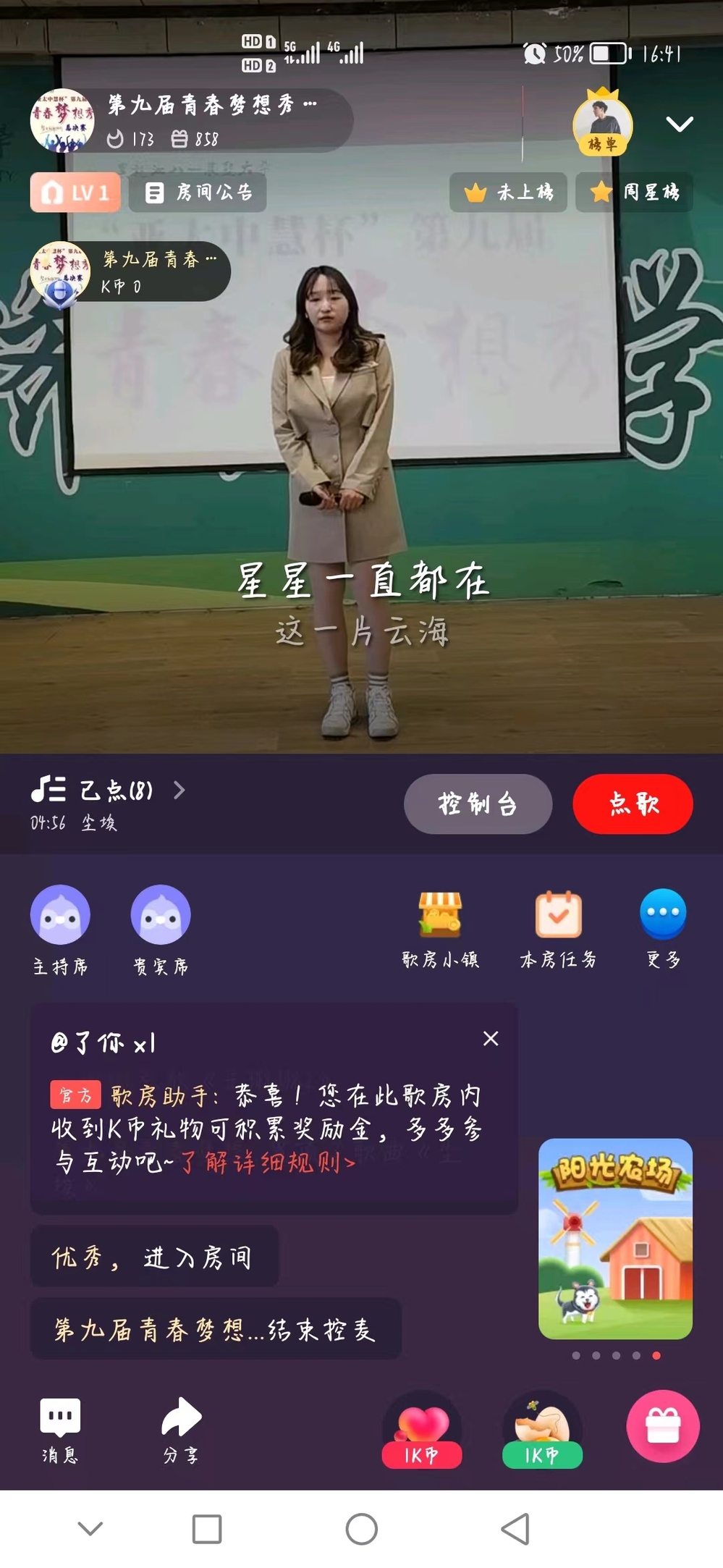Collapse the room with the down chevron
This screenshot has width=723, height=1568.
[679, 124]
